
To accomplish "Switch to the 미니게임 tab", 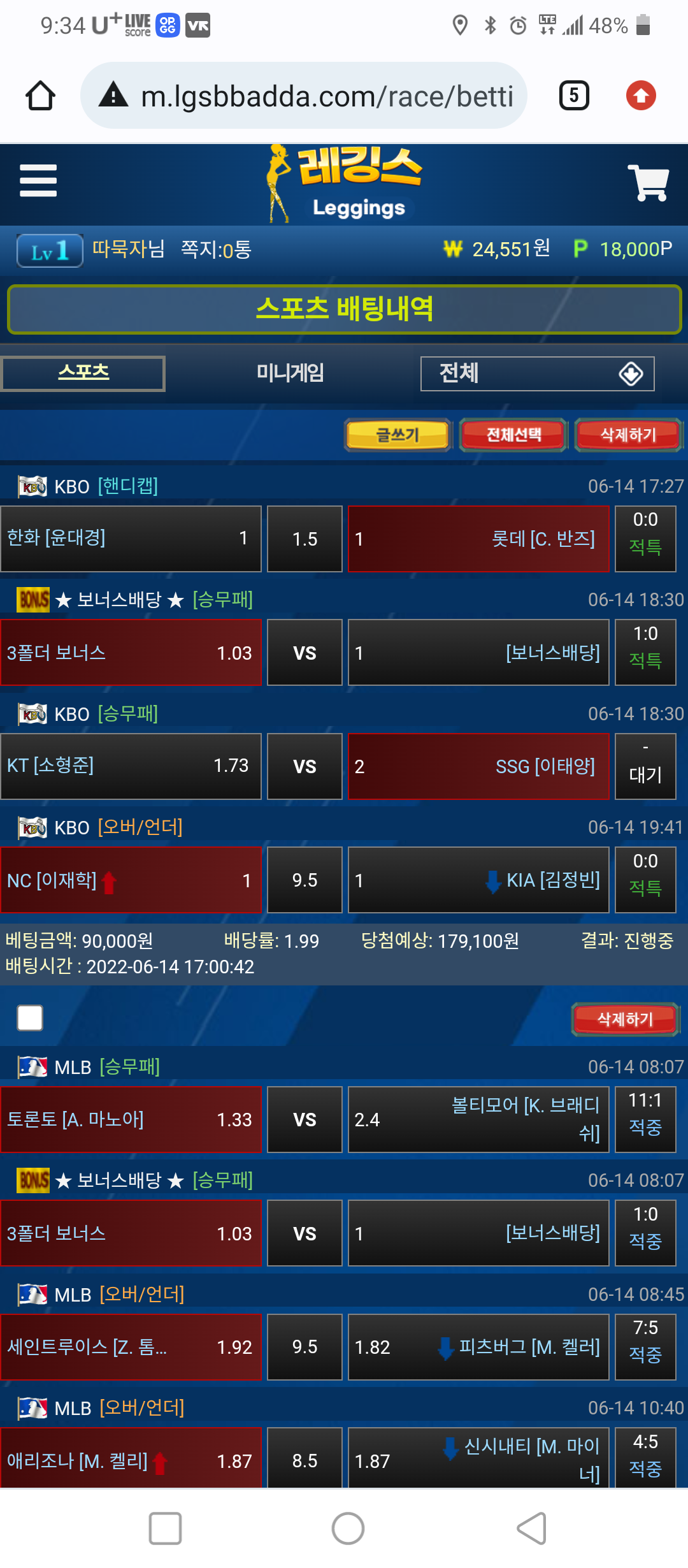I will (x=290, y=373).
